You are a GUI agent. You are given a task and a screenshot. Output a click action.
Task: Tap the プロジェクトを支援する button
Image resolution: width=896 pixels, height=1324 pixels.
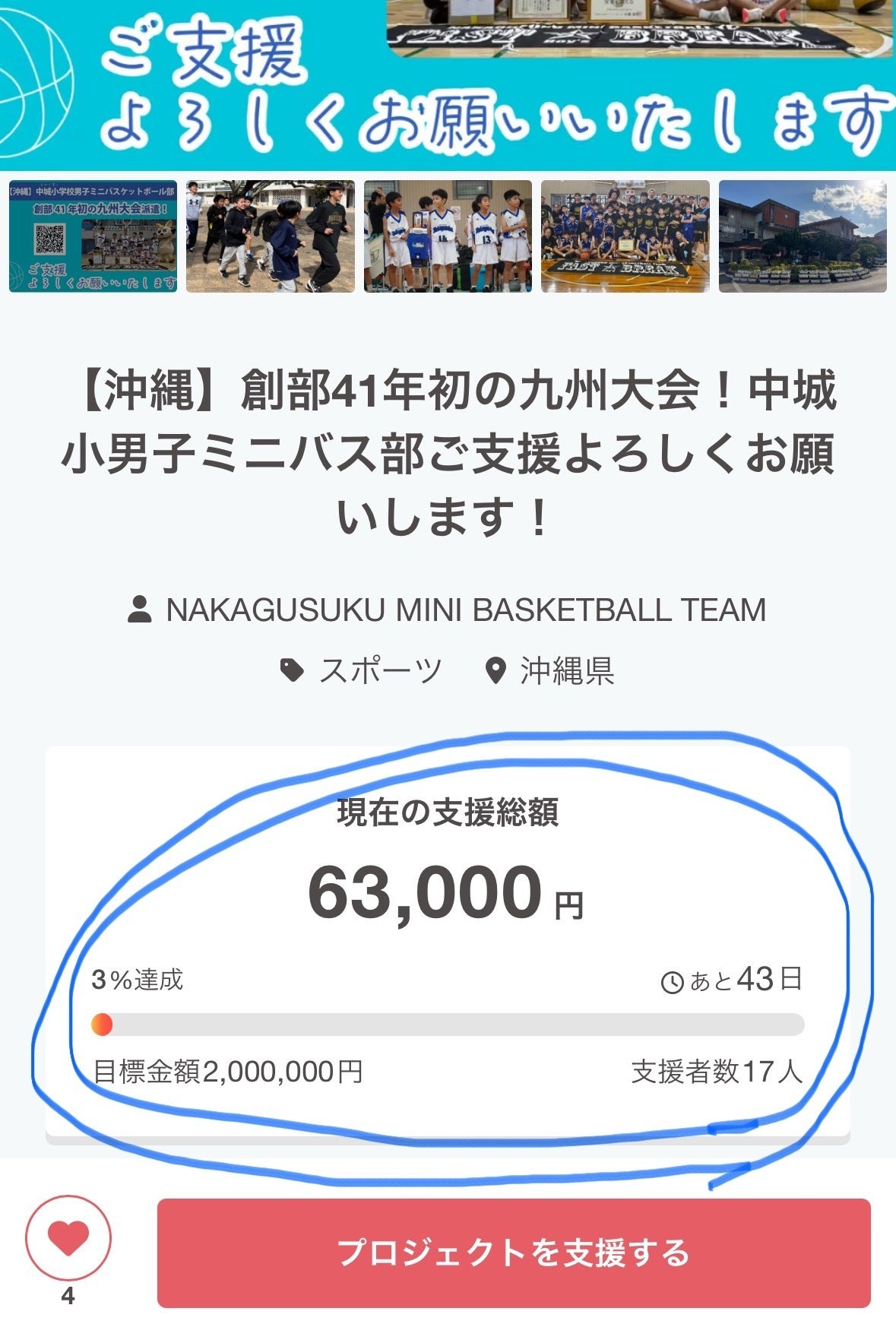[x=513, y=1253]
